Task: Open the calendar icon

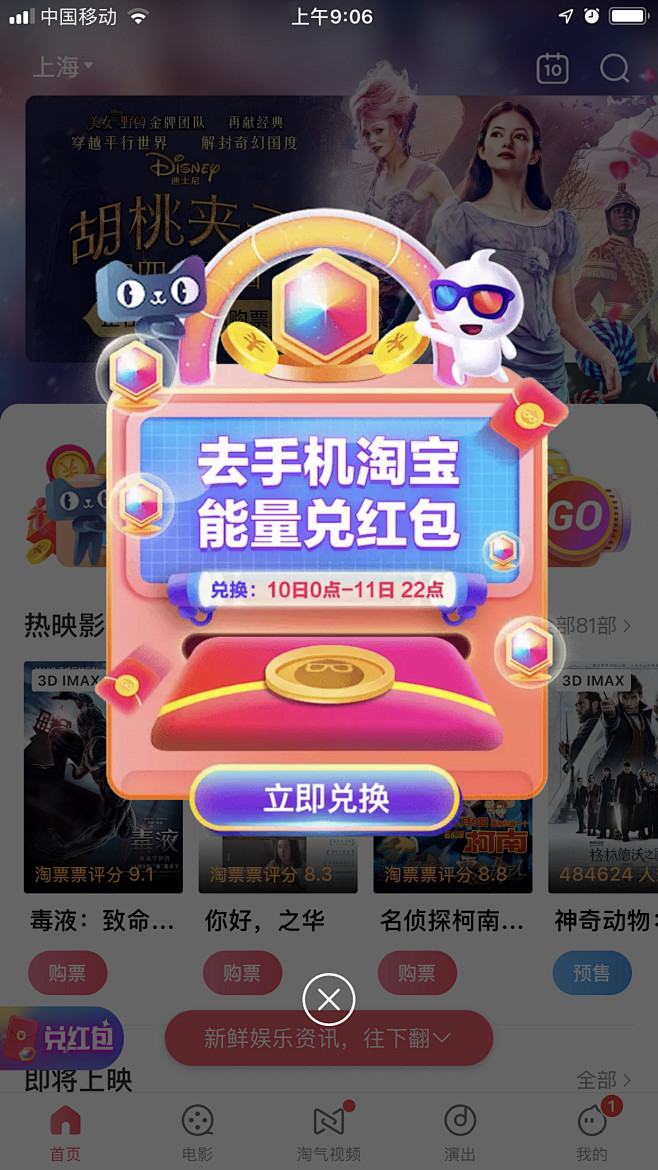Action: coord(553,68)
